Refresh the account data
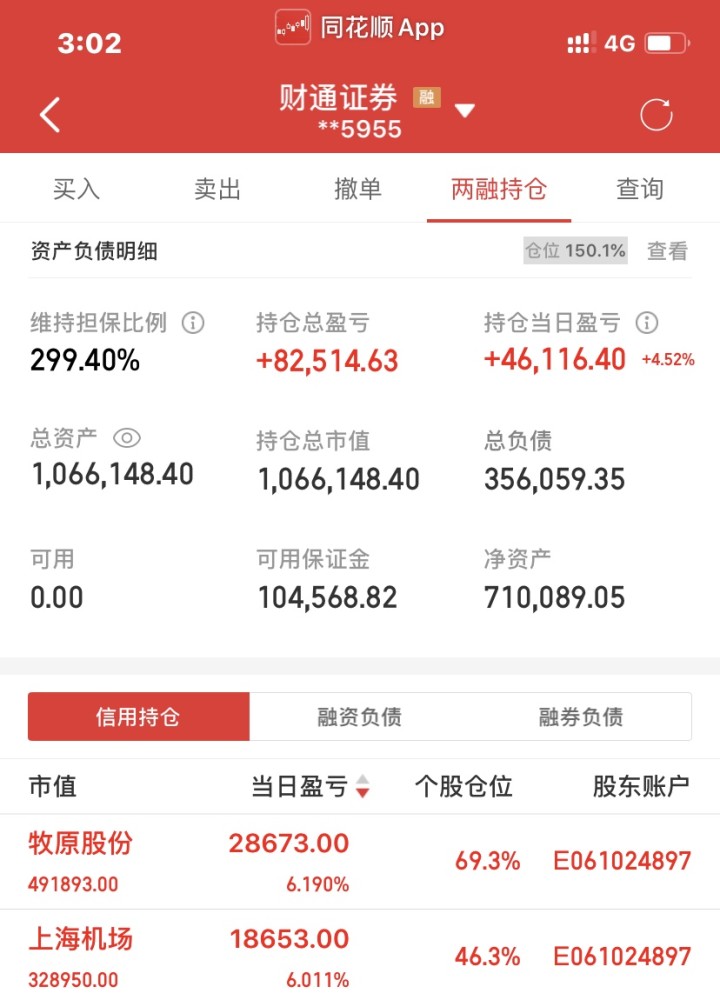This screenshot has height=1000, width=720. pyautogui.click(x=657, y=114)
